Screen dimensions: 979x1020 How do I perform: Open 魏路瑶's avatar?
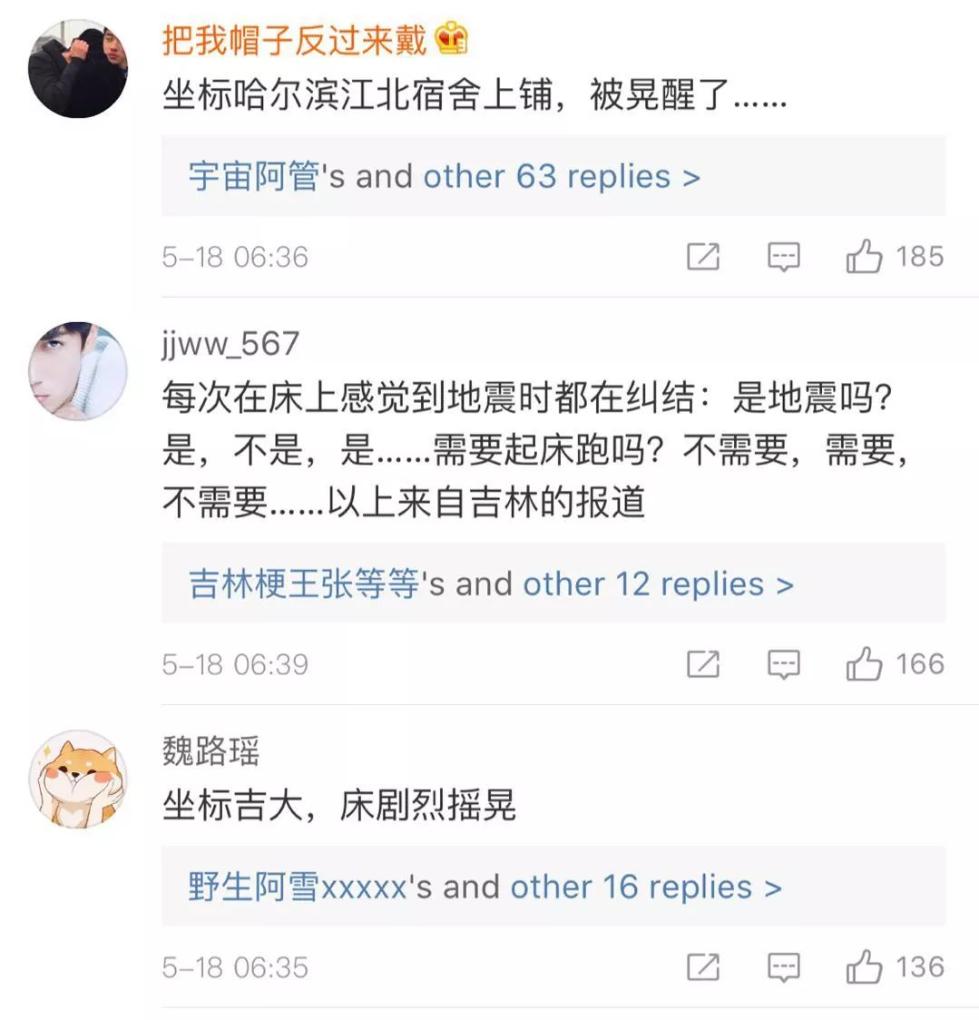click(x=77, y=778)
